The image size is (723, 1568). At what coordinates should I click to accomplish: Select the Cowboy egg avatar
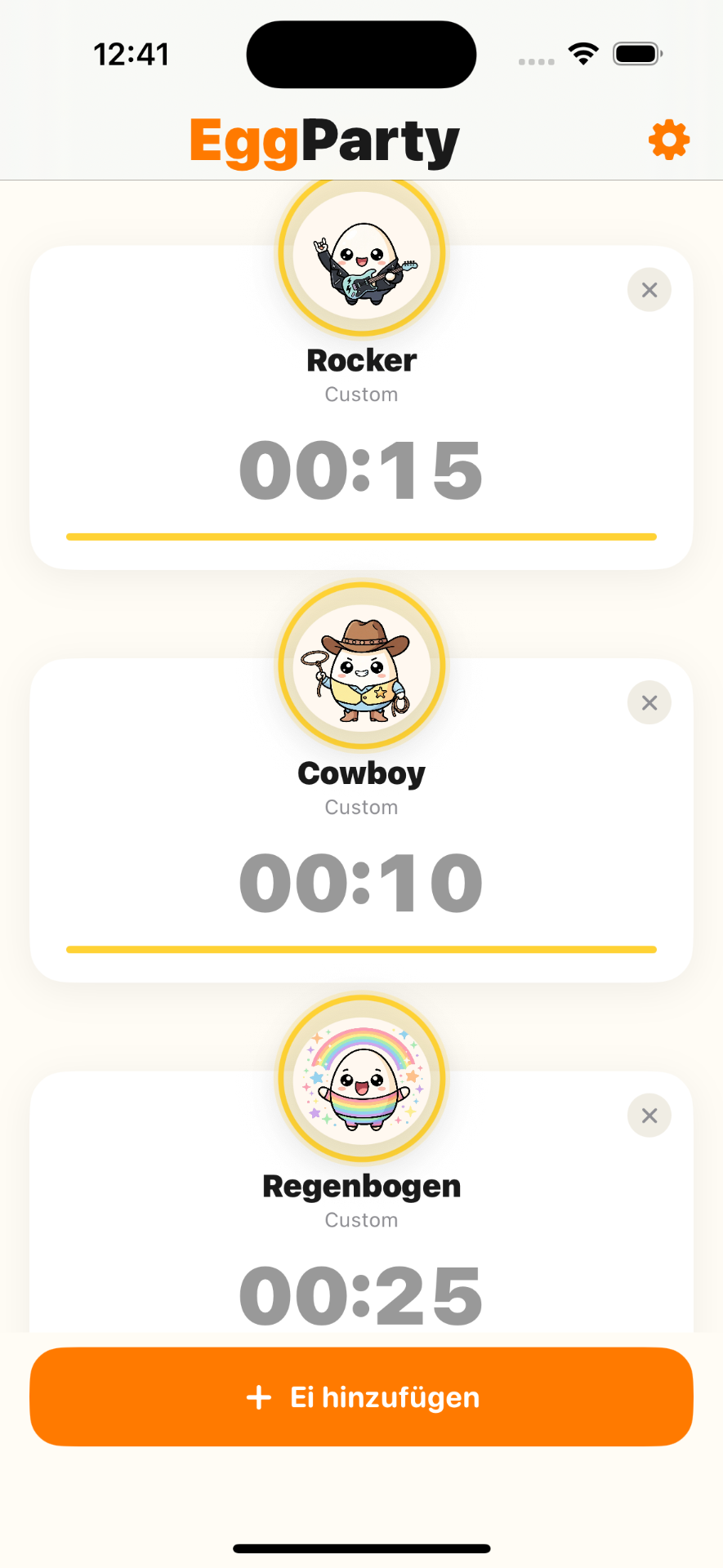pyautogui.click(x=361, y=666)
